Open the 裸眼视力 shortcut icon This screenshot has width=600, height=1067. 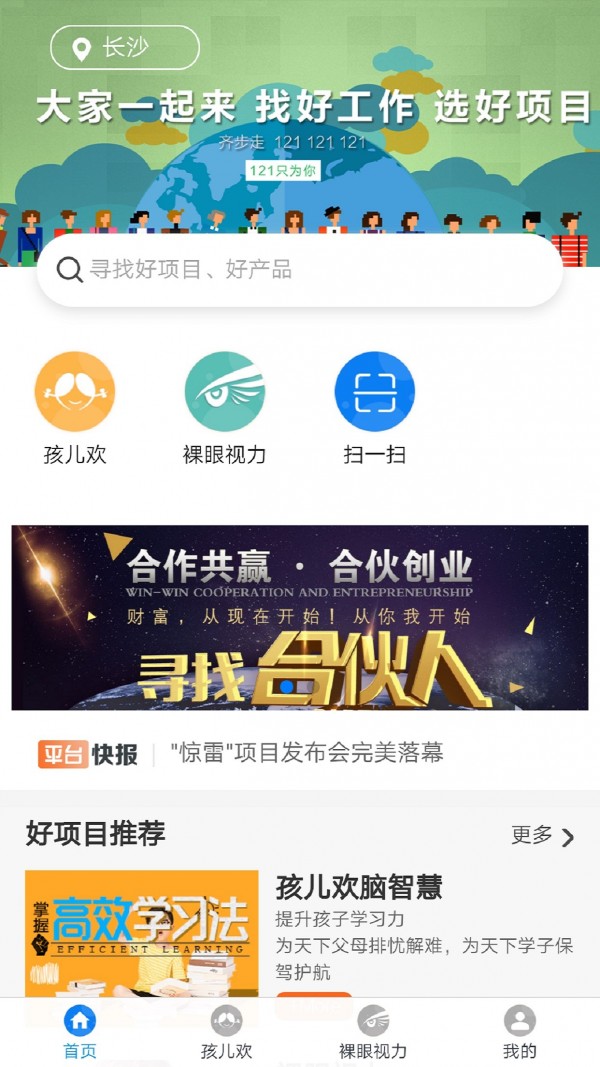[x=224, y=392]
